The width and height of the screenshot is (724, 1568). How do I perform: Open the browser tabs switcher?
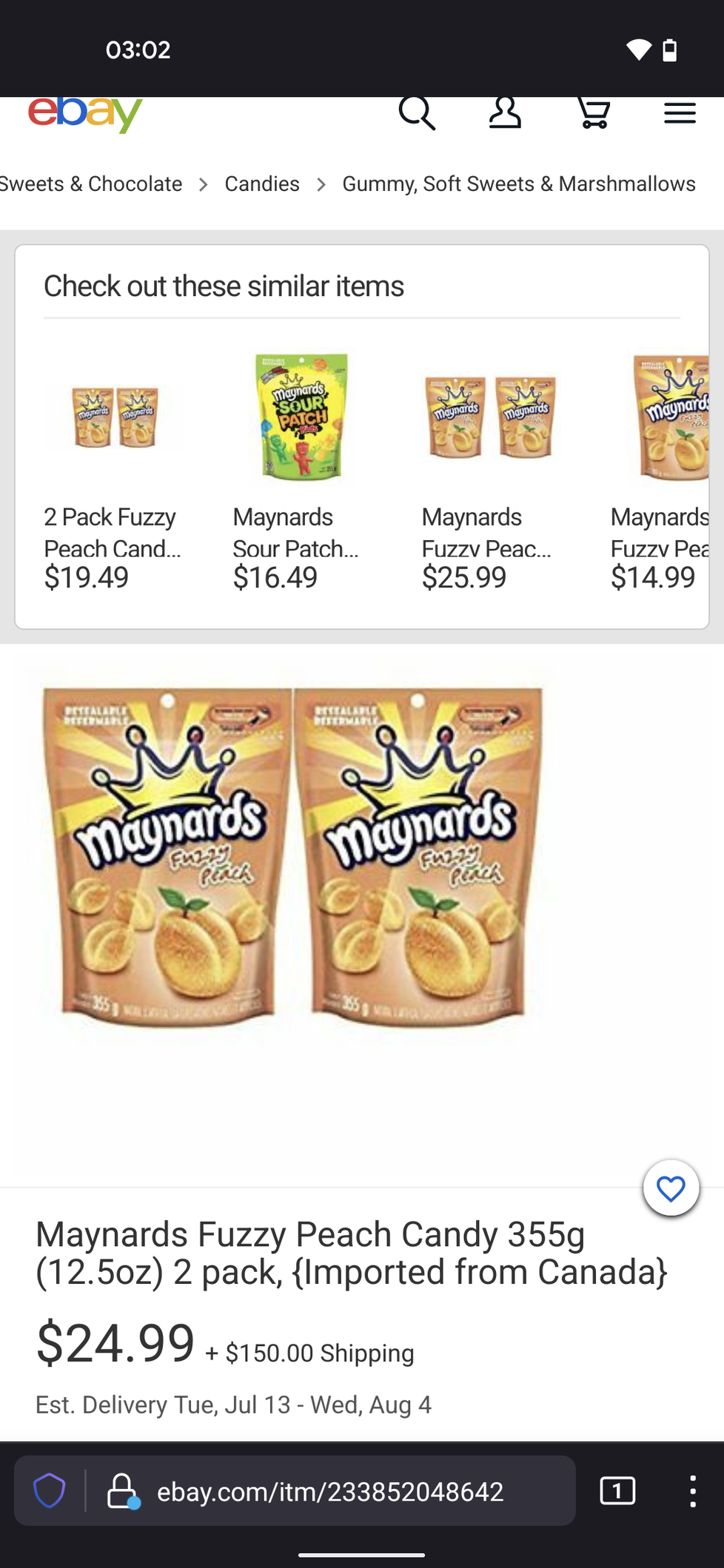(617, 1490)
